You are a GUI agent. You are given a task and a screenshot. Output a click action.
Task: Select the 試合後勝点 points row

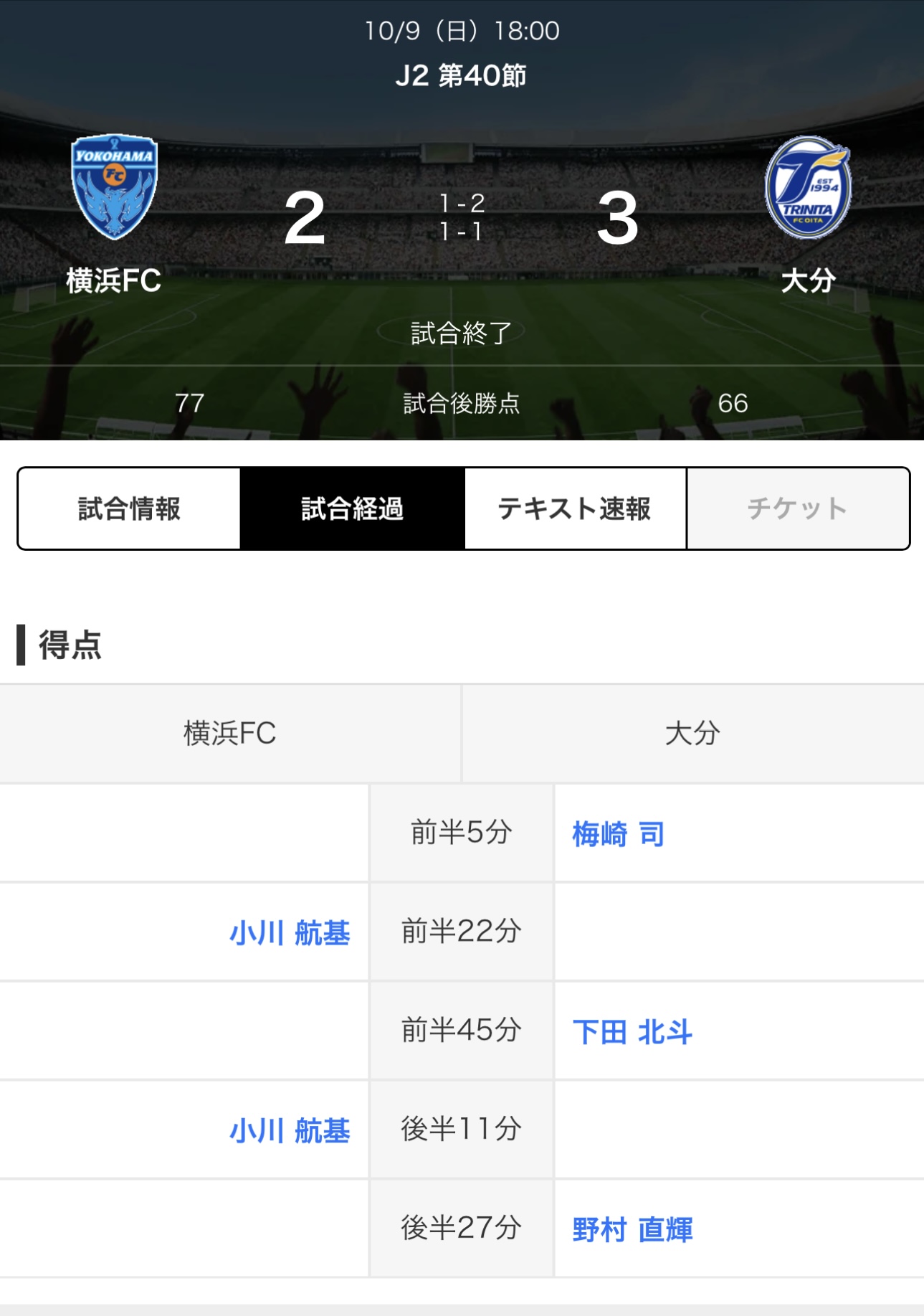(x=462, y=404)
